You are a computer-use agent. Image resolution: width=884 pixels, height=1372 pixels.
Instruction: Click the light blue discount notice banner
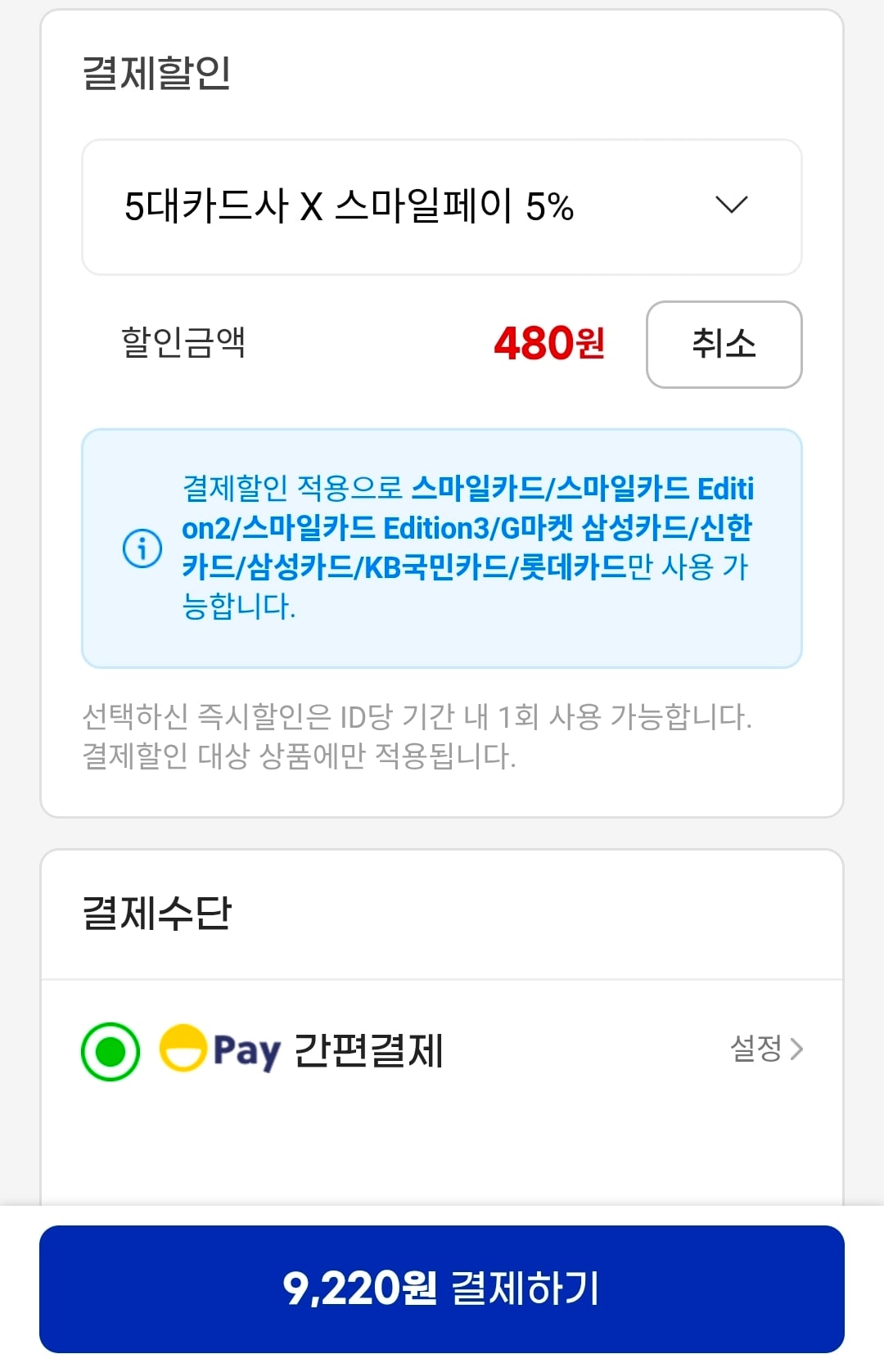tap(442, 547)
